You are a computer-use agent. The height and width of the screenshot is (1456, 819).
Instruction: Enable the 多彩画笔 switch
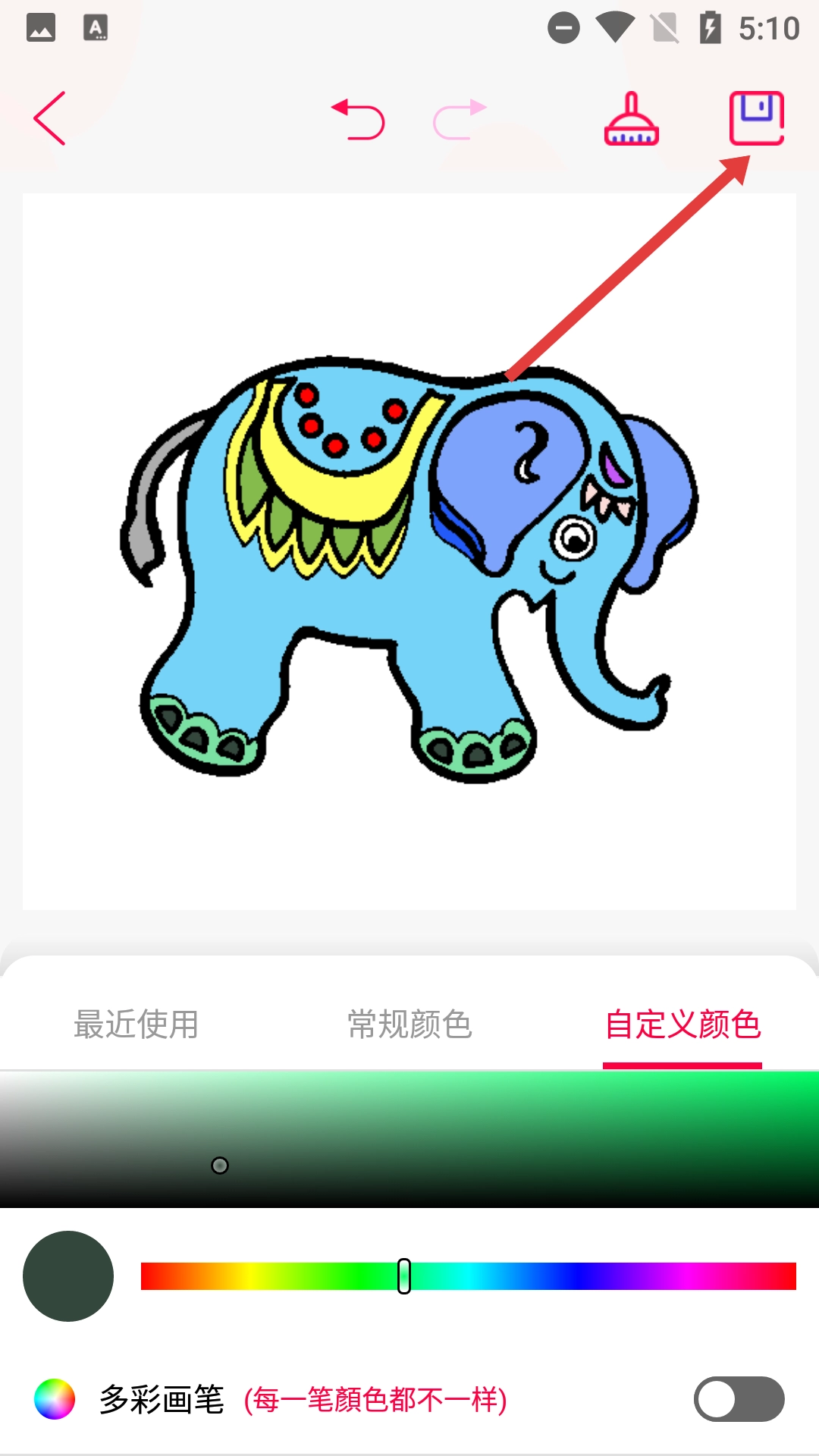pyautogui.click(x=739, y=1399)
